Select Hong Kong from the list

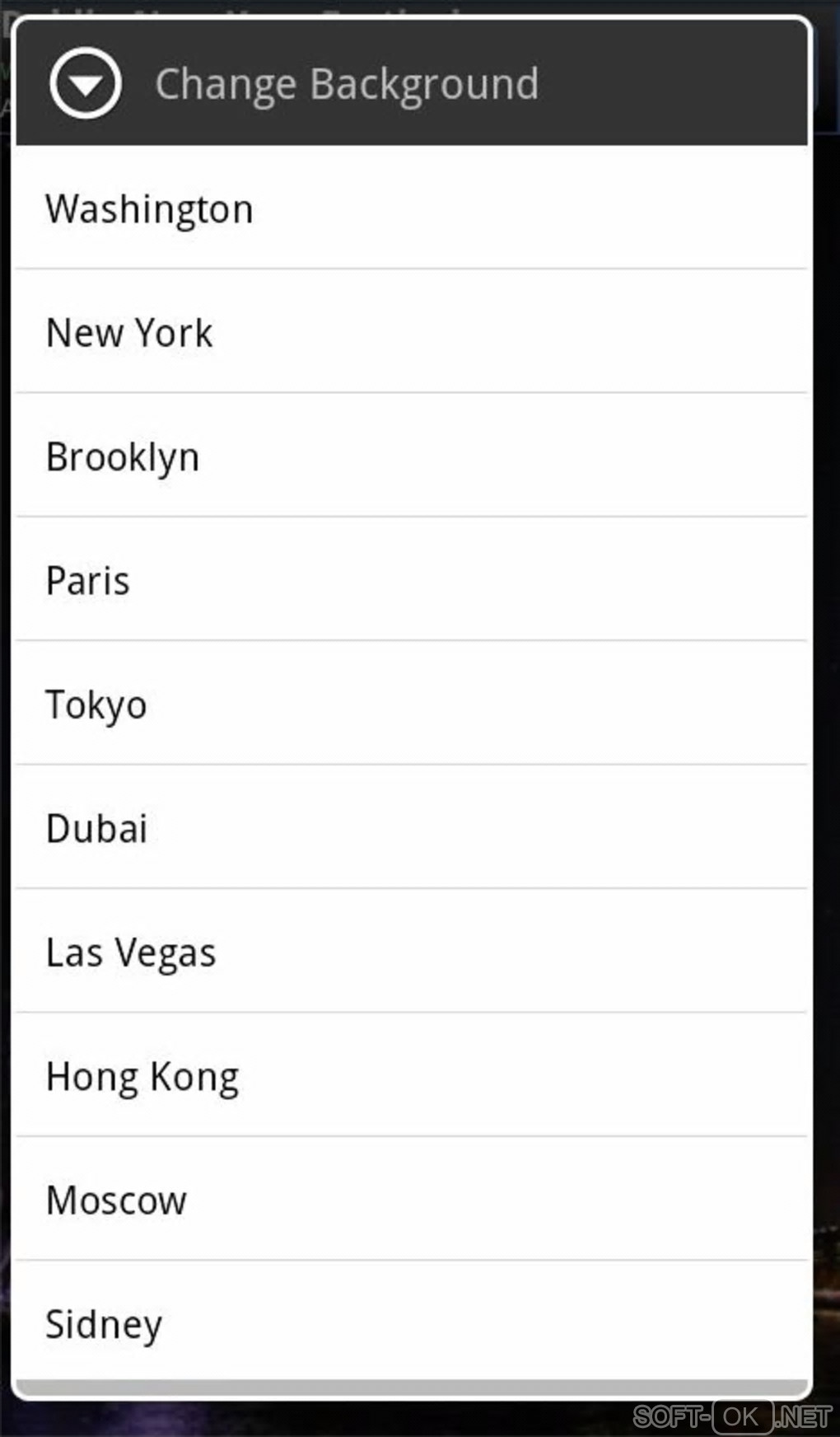coord(142,1076)
